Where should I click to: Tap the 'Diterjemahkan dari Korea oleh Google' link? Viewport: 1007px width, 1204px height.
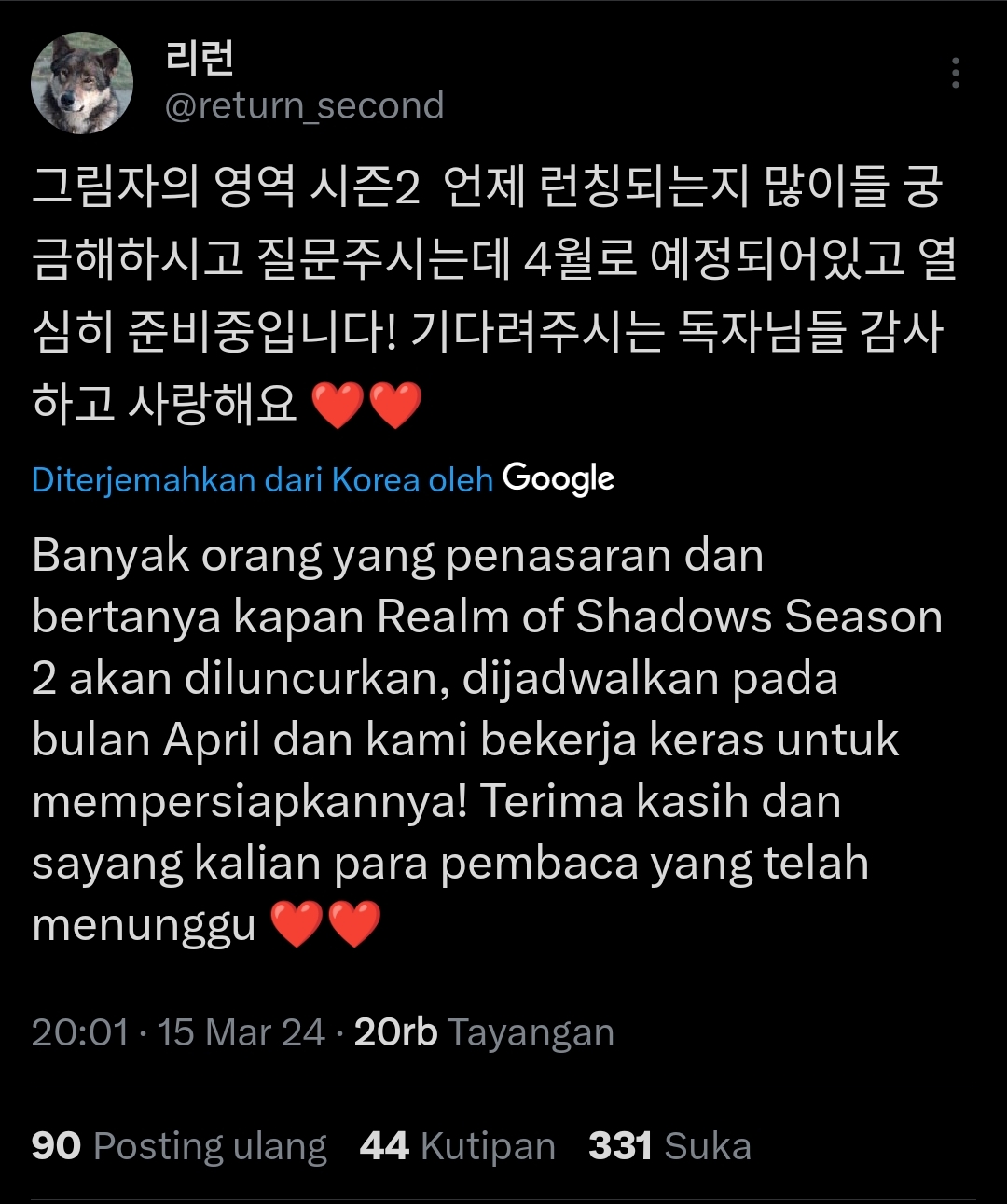pyautogui.click(x=323, y=479)
